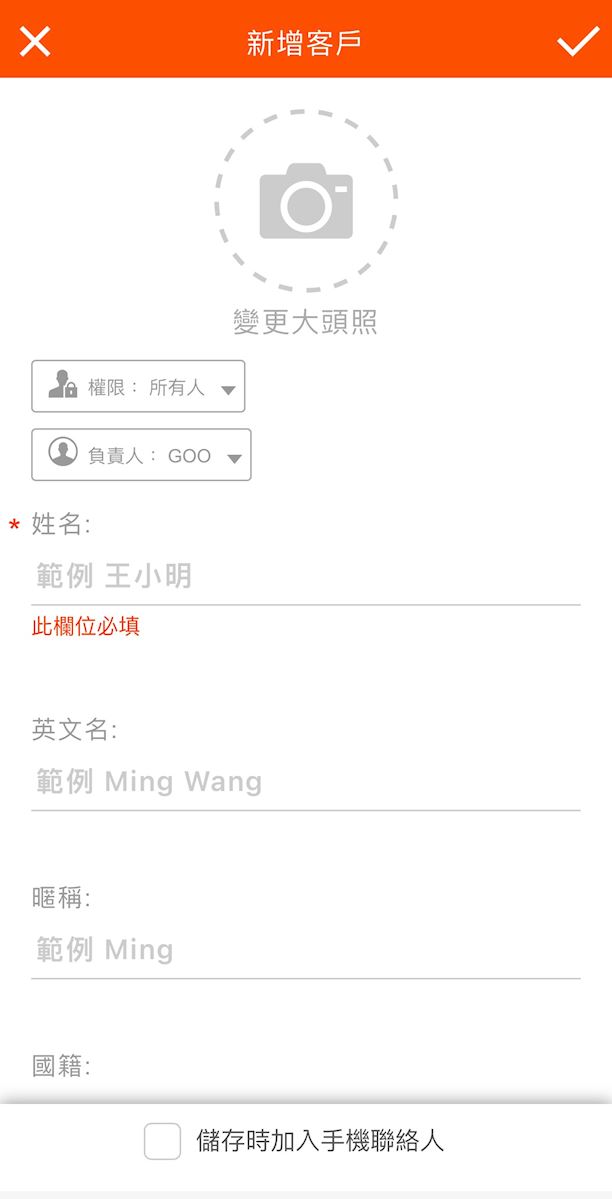
Task: Confirm and save the new customer
Action: coord(577,41)
